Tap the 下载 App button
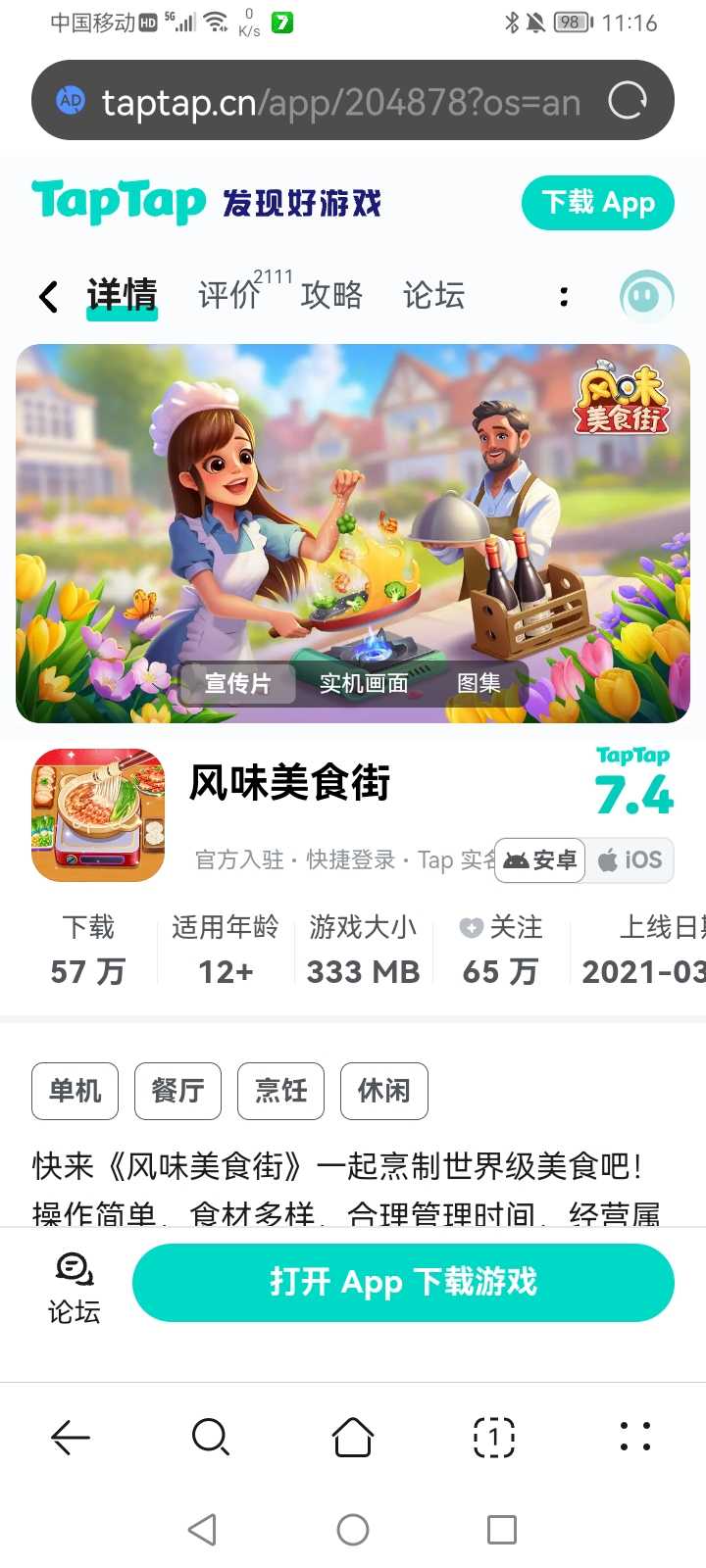The width and height of the screenshot is (706, 1568). click(x=597, y=203)
